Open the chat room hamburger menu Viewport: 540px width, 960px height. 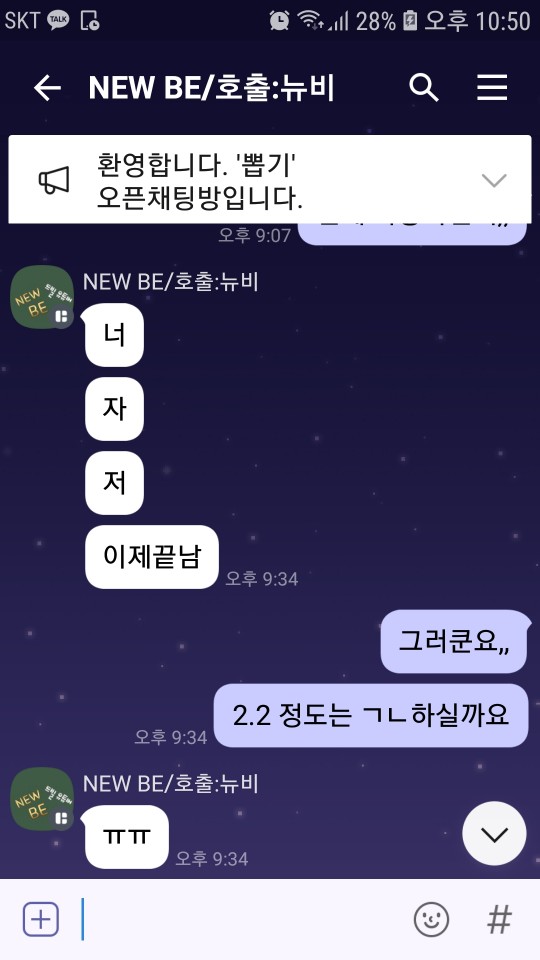tap(492, 88)
